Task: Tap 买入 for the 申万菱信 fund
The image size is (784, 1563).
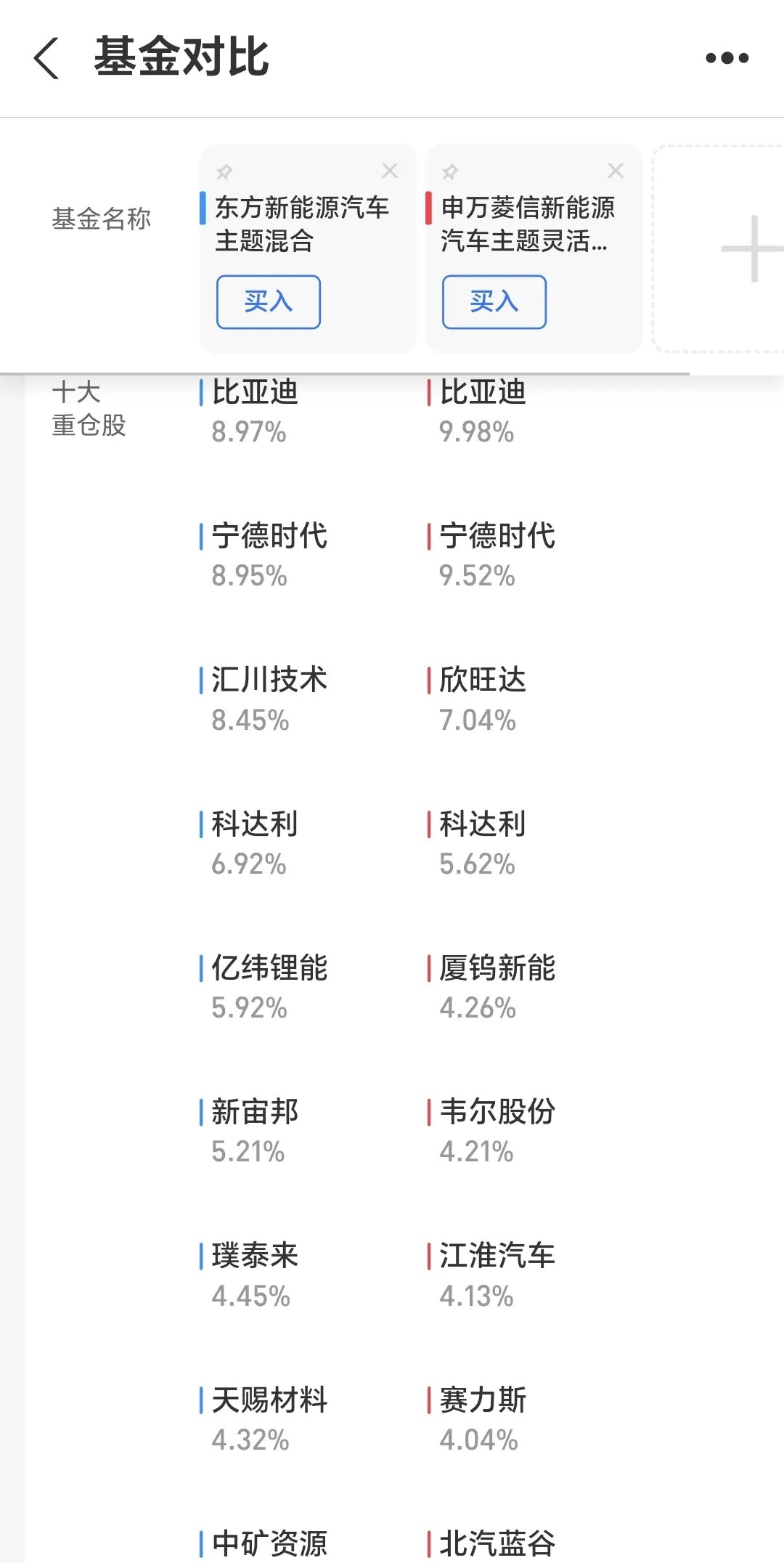Action: (x=494, y=301)
